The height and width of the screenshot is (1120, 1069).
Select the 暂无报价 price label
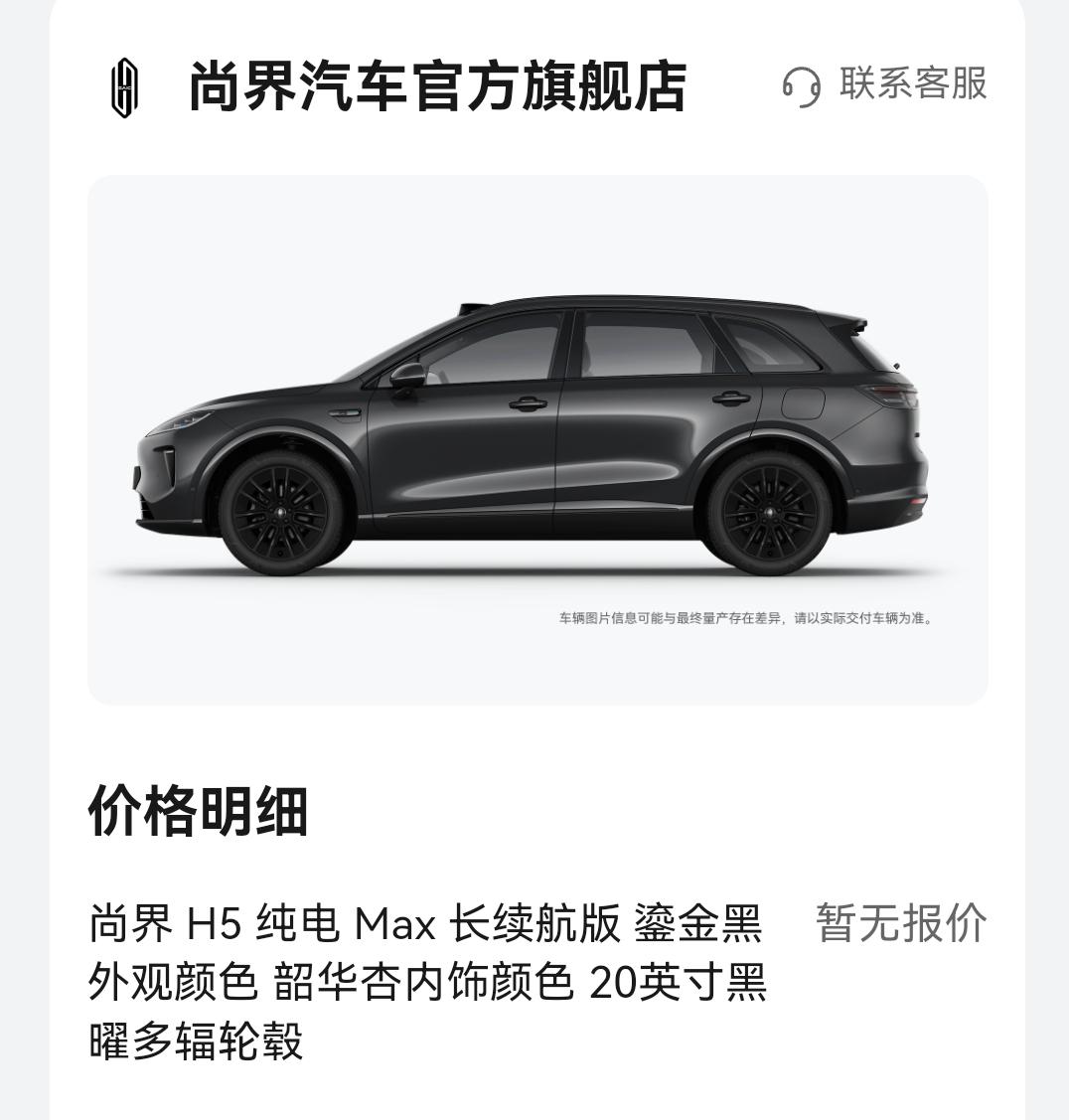click(902, 924)
